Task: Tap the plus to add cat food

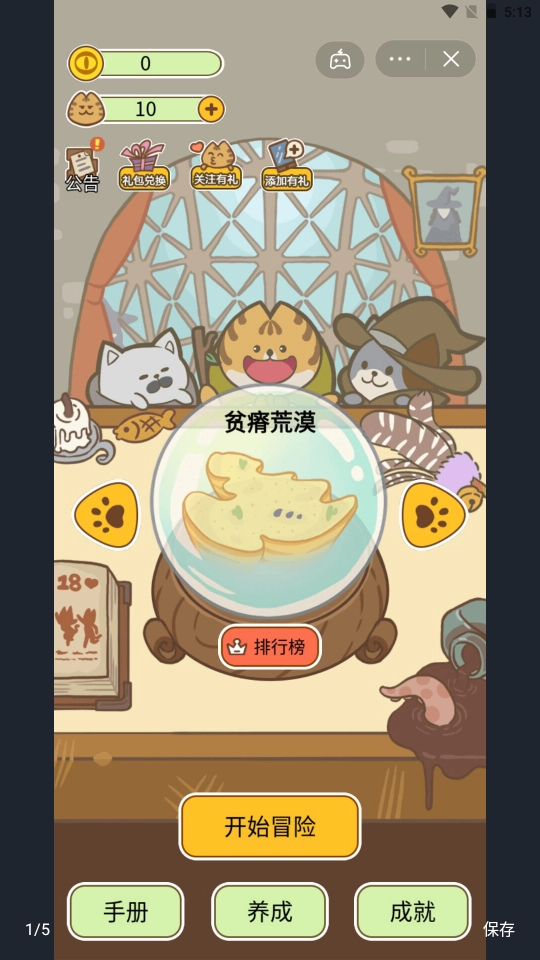Action: click(211, 110)
